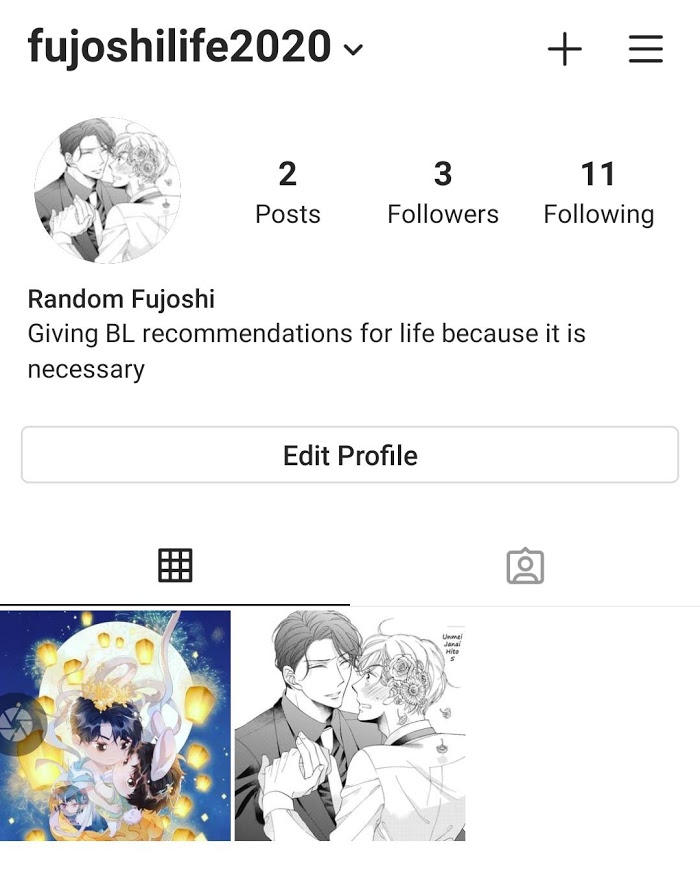The height and width of the screenshot is (891, 700).
Task: Open the Unmei Janai Hito manga post
Action: (x=350, y=725)
